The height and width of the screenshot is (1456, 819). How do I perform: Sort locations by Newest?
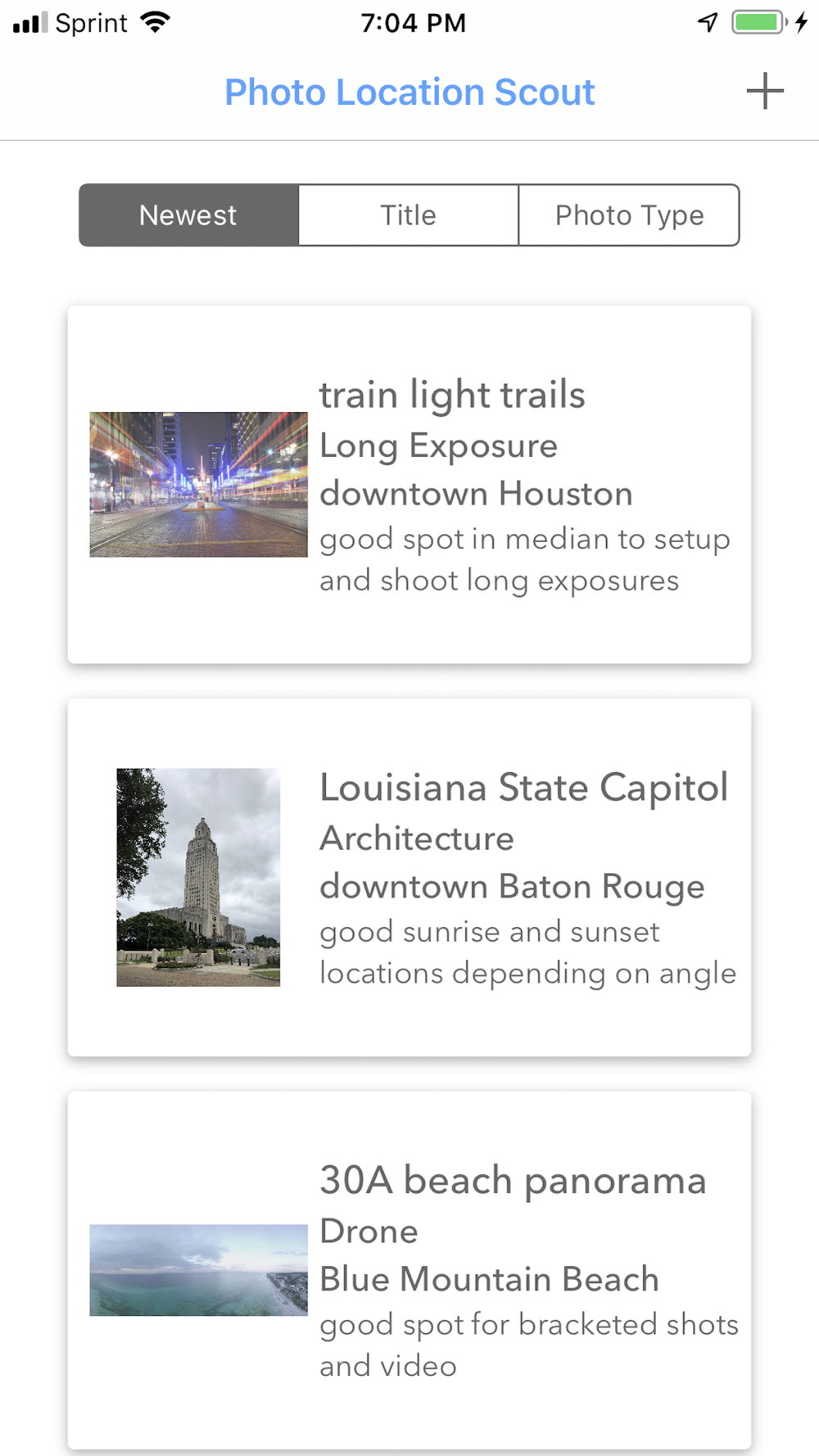coord(189,215)
